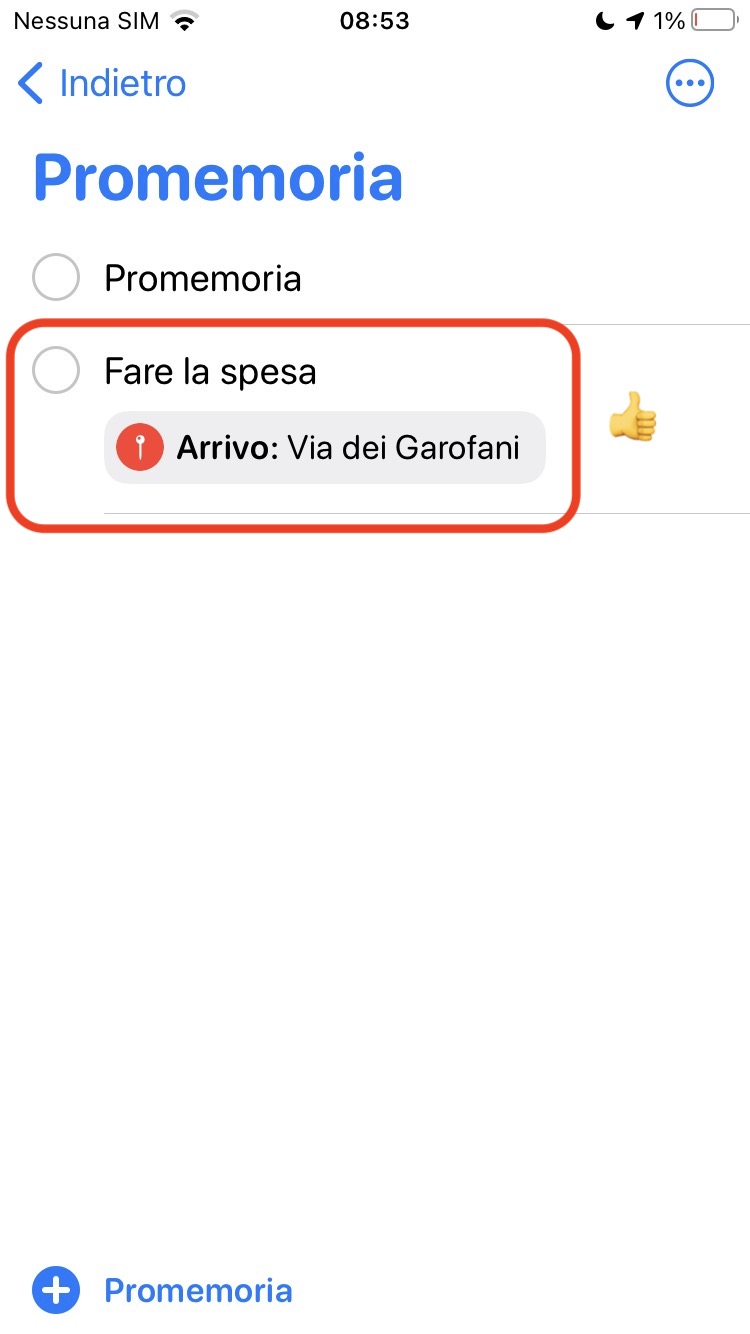Edit the Fare la spesa reminder title

coord(211,372)
